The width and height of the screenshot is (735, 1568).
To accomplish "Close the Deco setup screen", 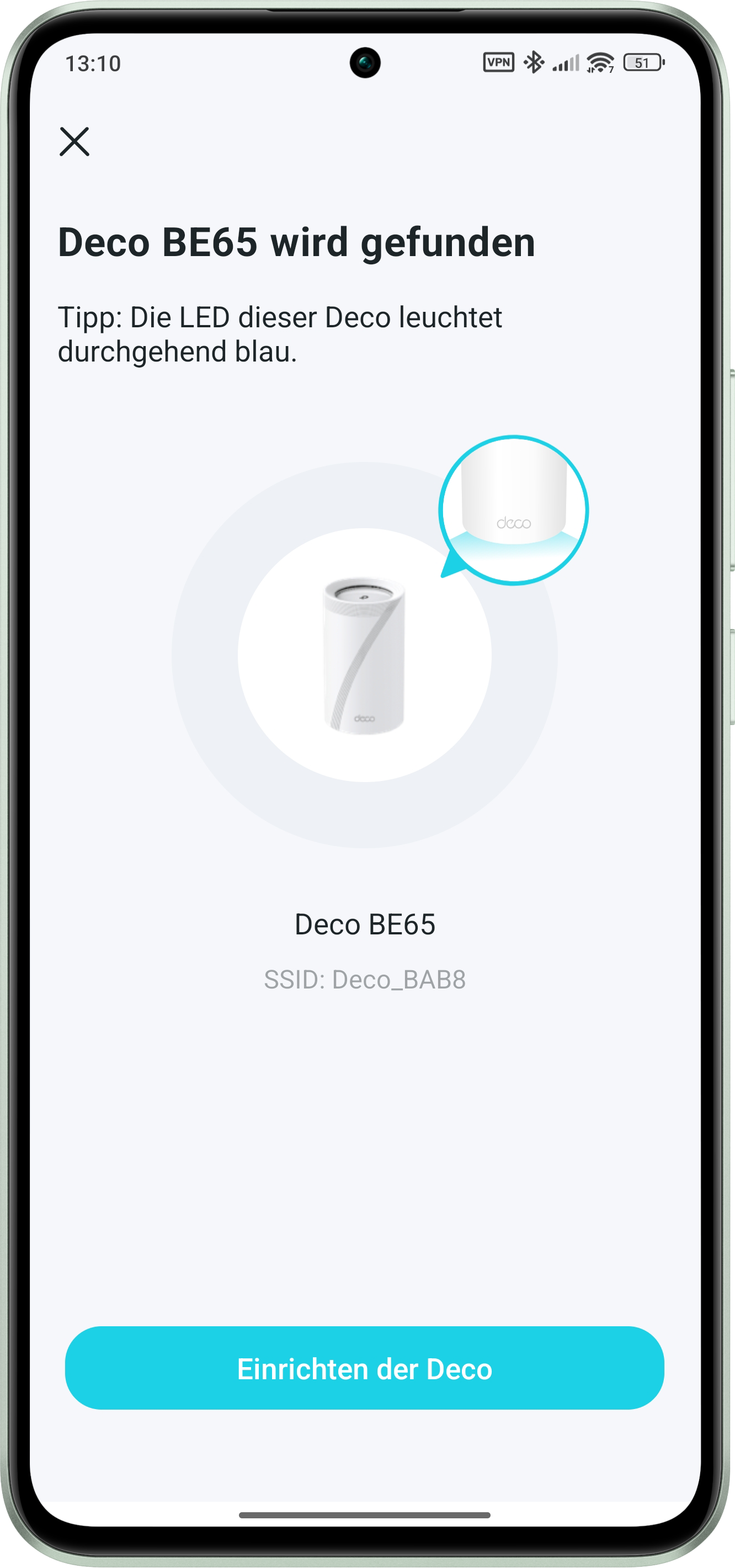I will [x=74, y=142].
